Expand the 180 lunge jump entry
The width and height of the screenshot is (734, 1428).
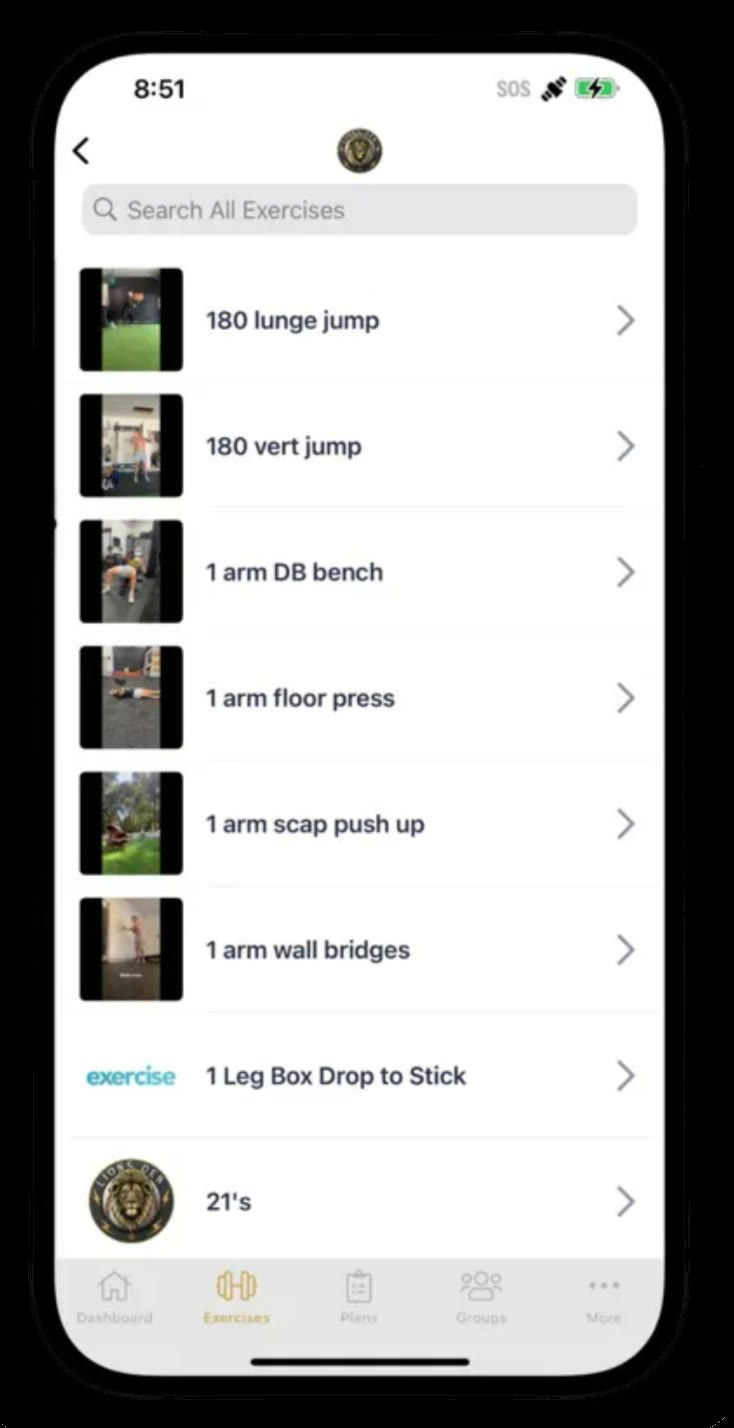pos(360,320)
